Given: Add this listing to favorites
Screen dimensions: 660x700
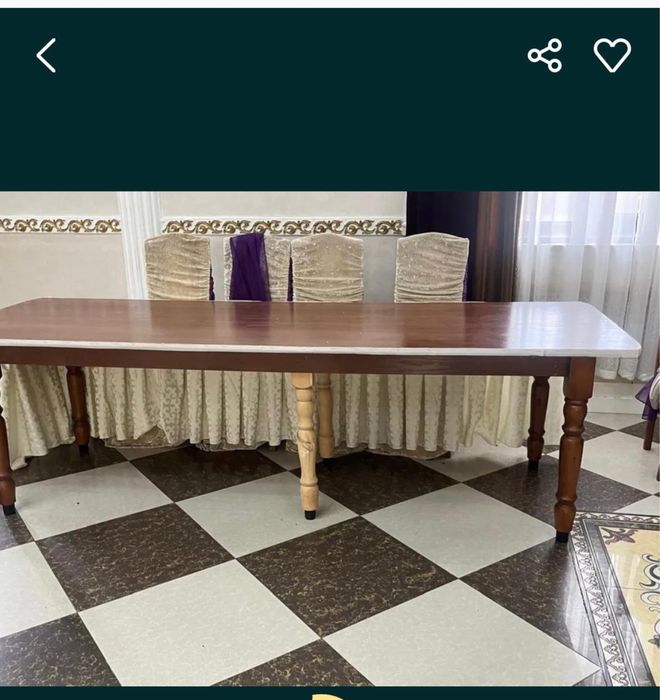Looking at the screenshot, I should point(612,56).
